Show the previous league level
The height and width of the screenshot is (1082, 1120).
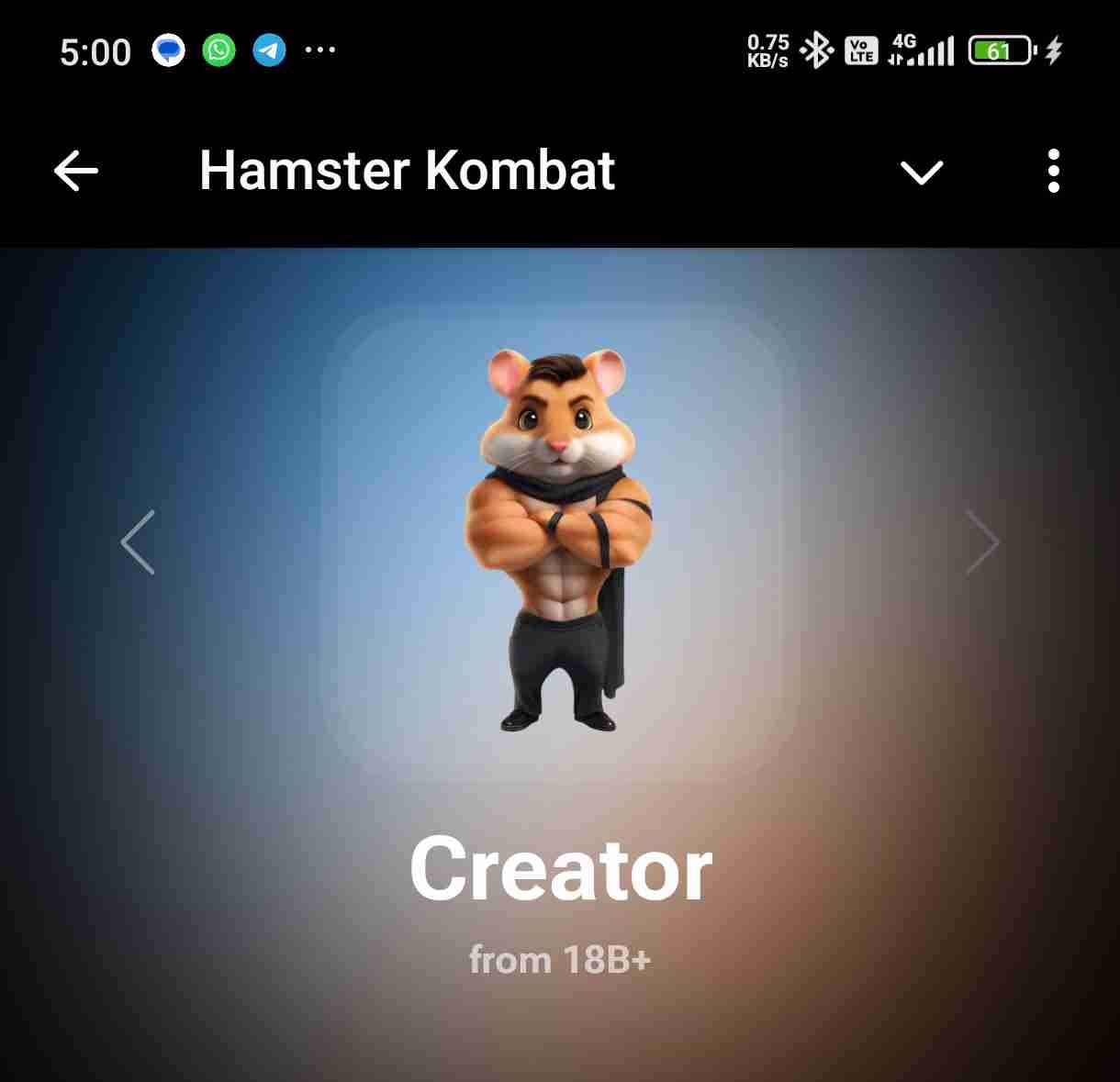139,542
